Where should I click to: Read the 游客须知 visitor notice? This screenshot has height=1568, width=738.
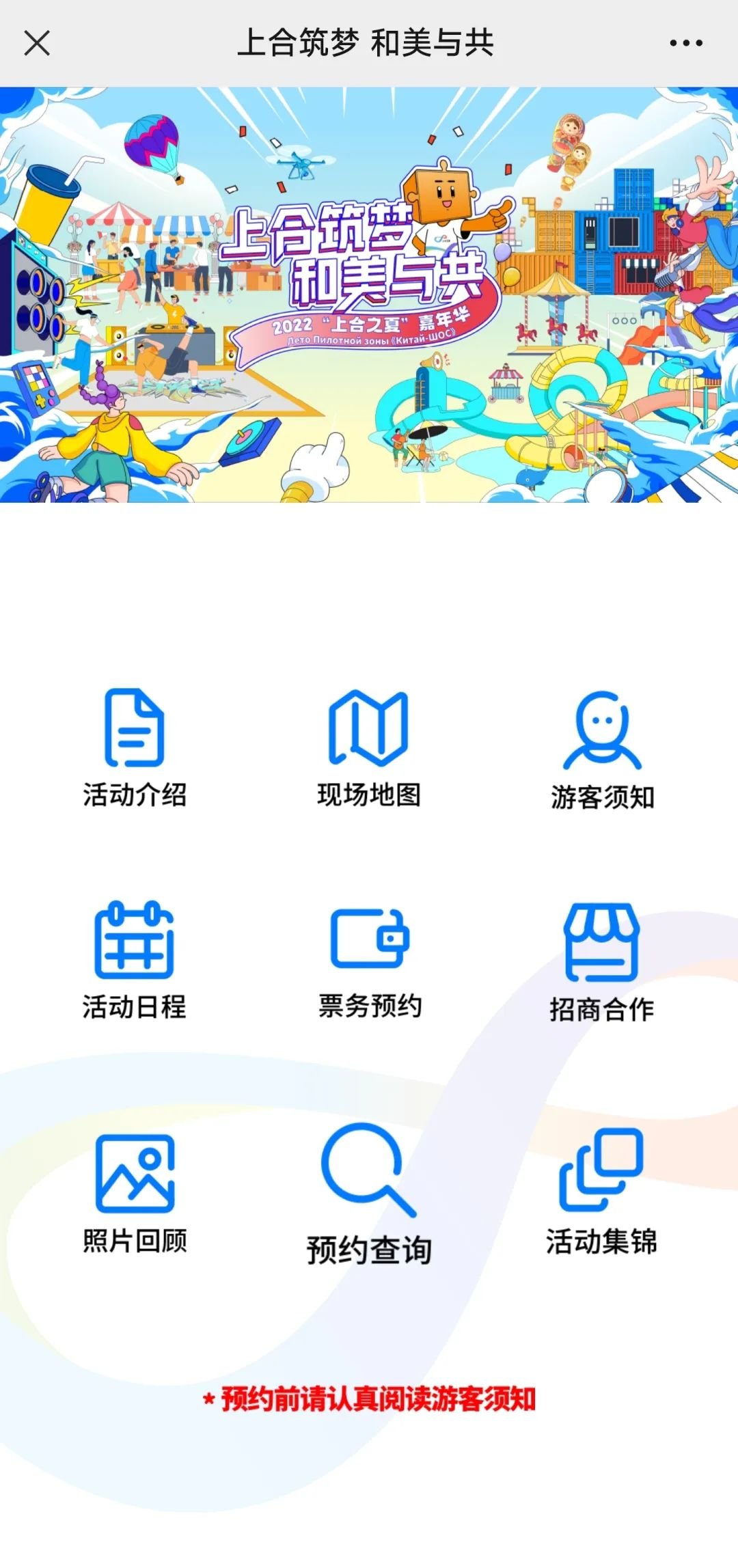click(x=602, y=749)
